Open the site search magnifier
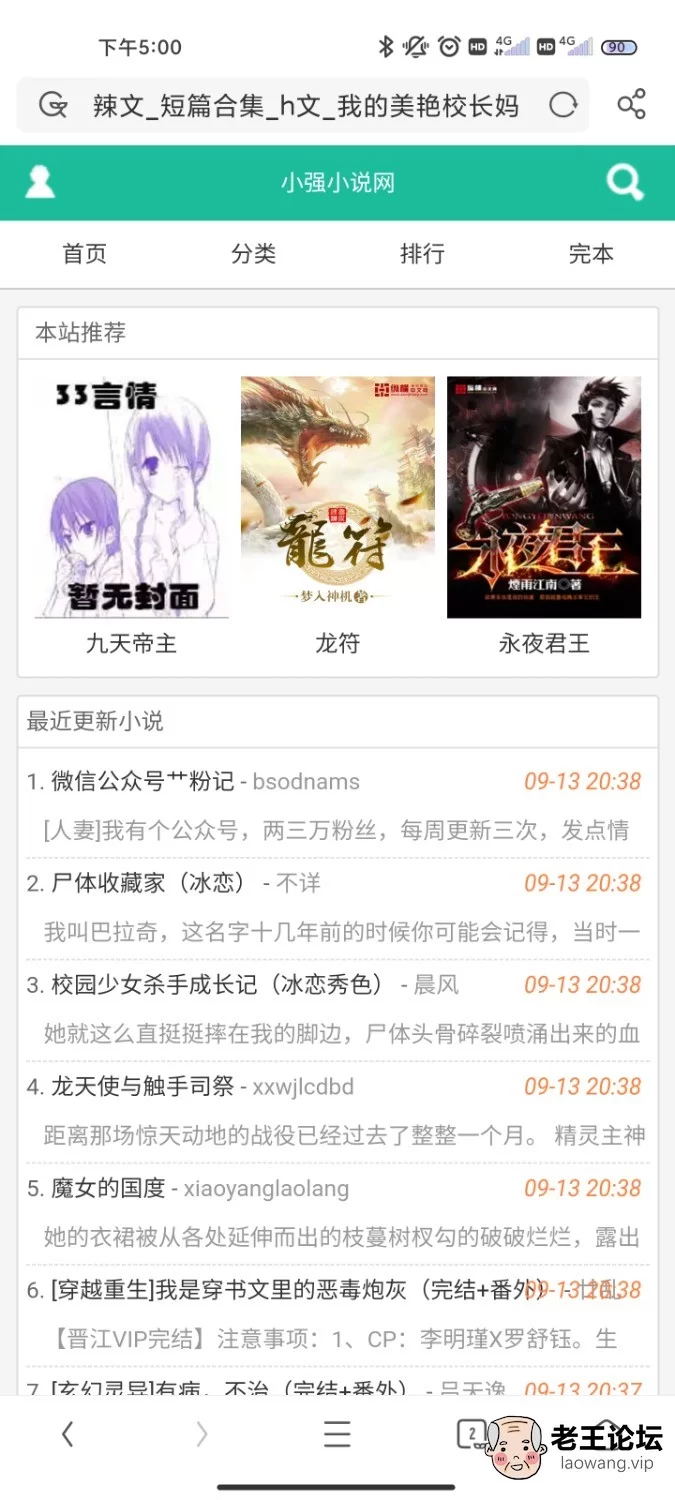This screenshot has height=1500, width=675. pos(625,182)
